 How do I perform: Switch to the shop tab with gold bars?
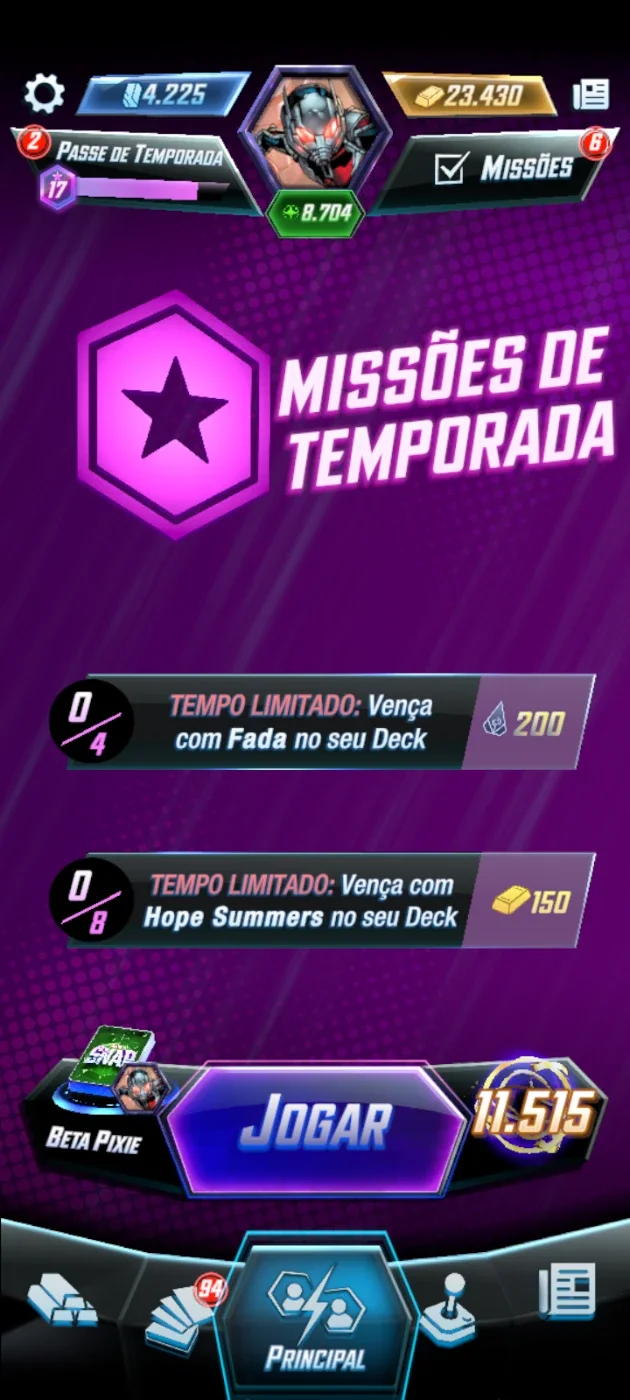62,1301
